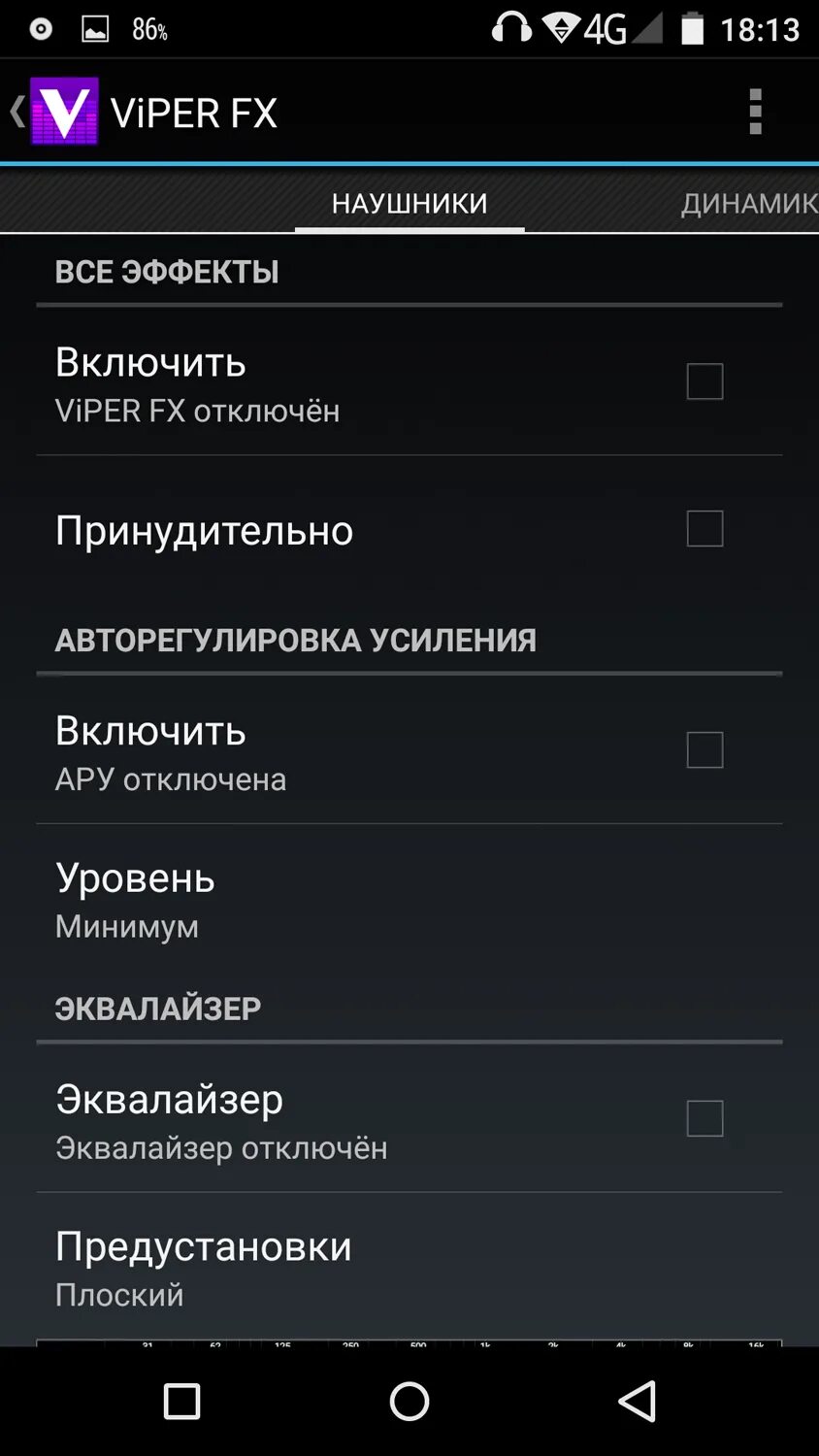This screenshot has height=1456, width=819.
Task: Open the overflow menu in ViPER FX
Action: click(755, 112)
